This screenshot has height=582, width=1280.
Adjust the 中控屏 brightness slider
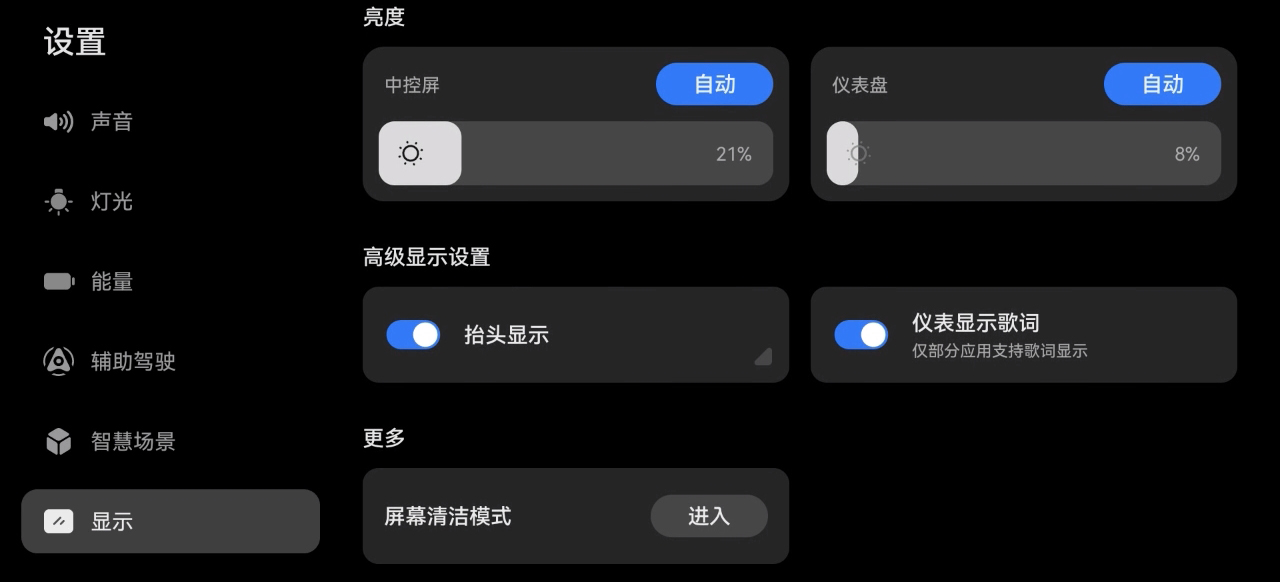[x=575, y=154]
